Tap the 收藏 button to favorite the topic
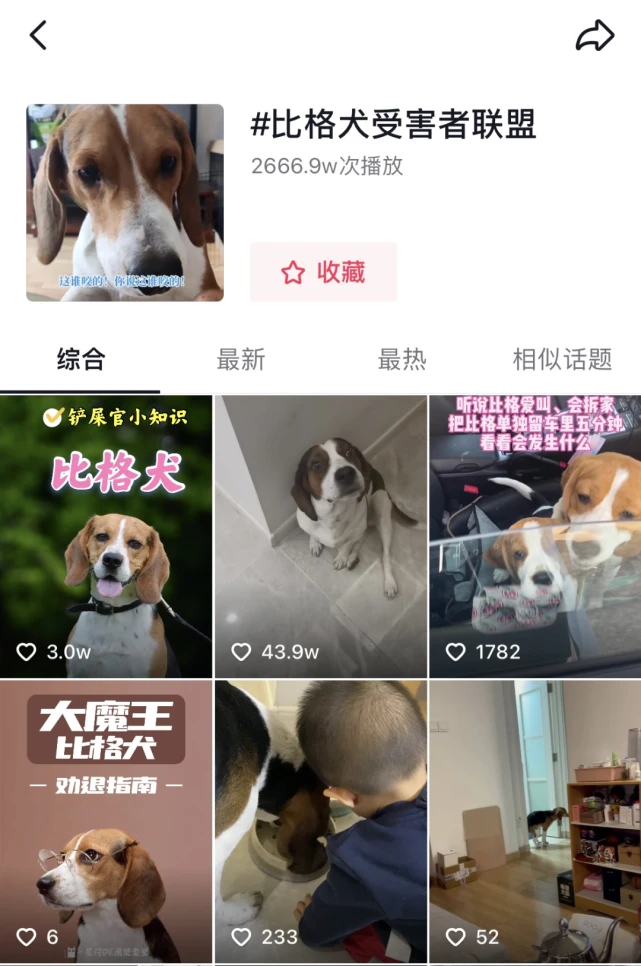The width and height of the screenshot is (641, 966). point(323,272)
